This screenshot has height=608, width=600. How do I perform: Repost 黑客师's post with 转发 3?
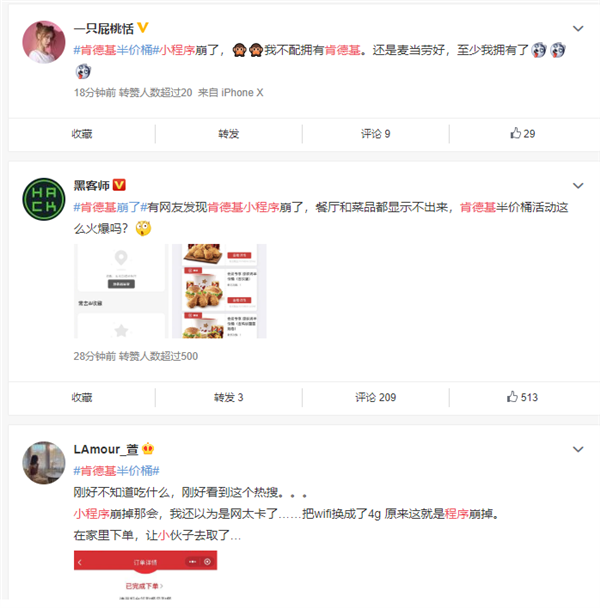point(228,397)
